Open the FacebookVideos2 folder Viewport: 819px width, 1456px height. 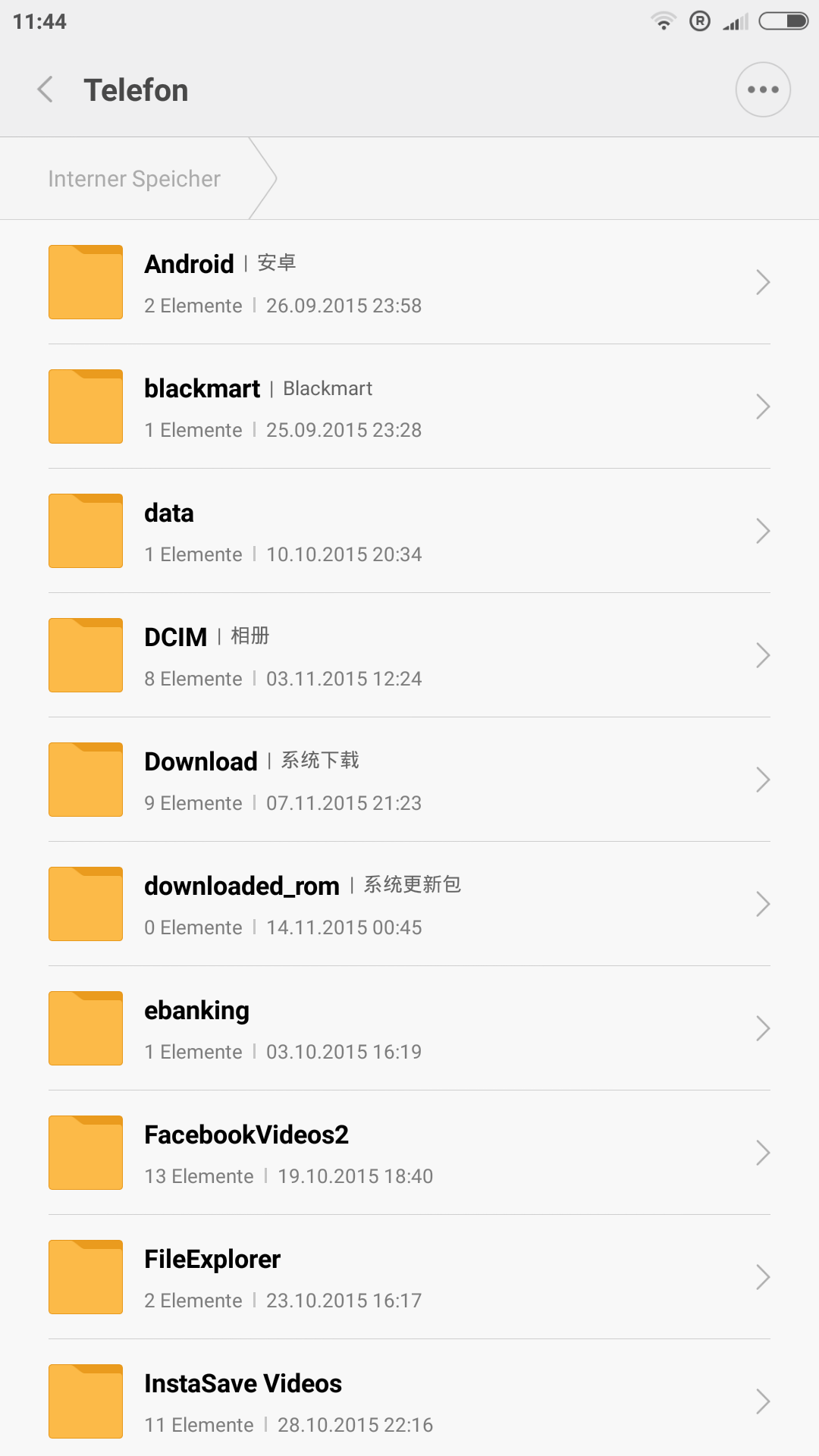coord(409,1153)
